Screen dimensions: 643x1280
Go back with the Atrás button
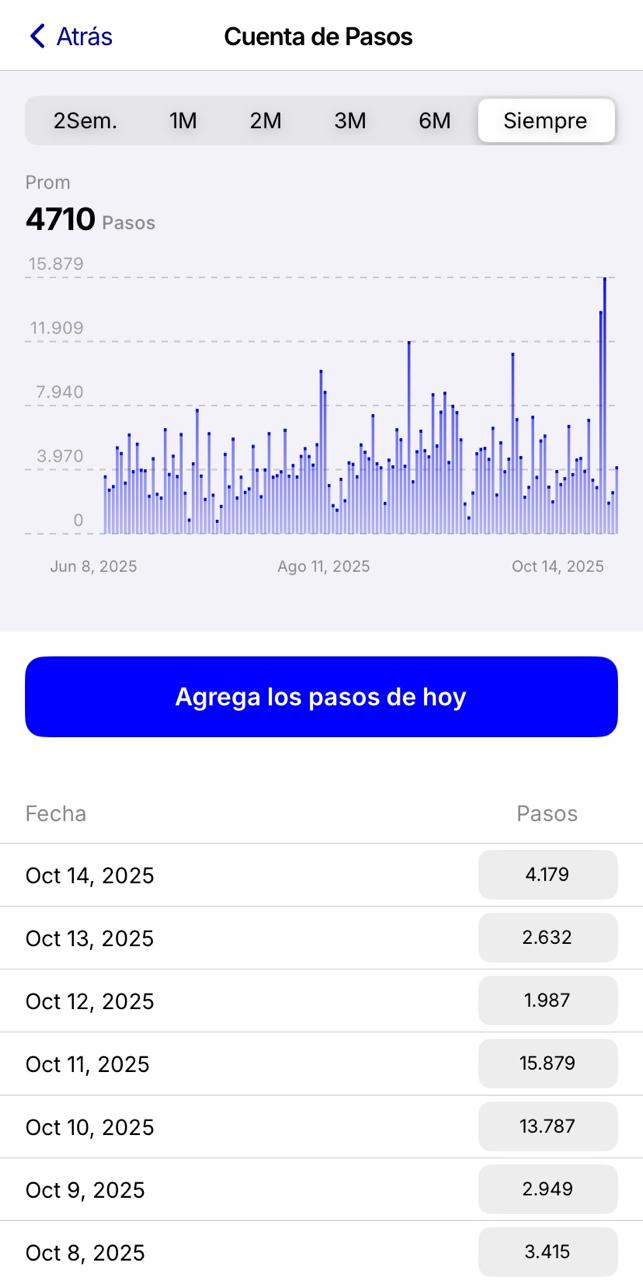click(71, 37)
